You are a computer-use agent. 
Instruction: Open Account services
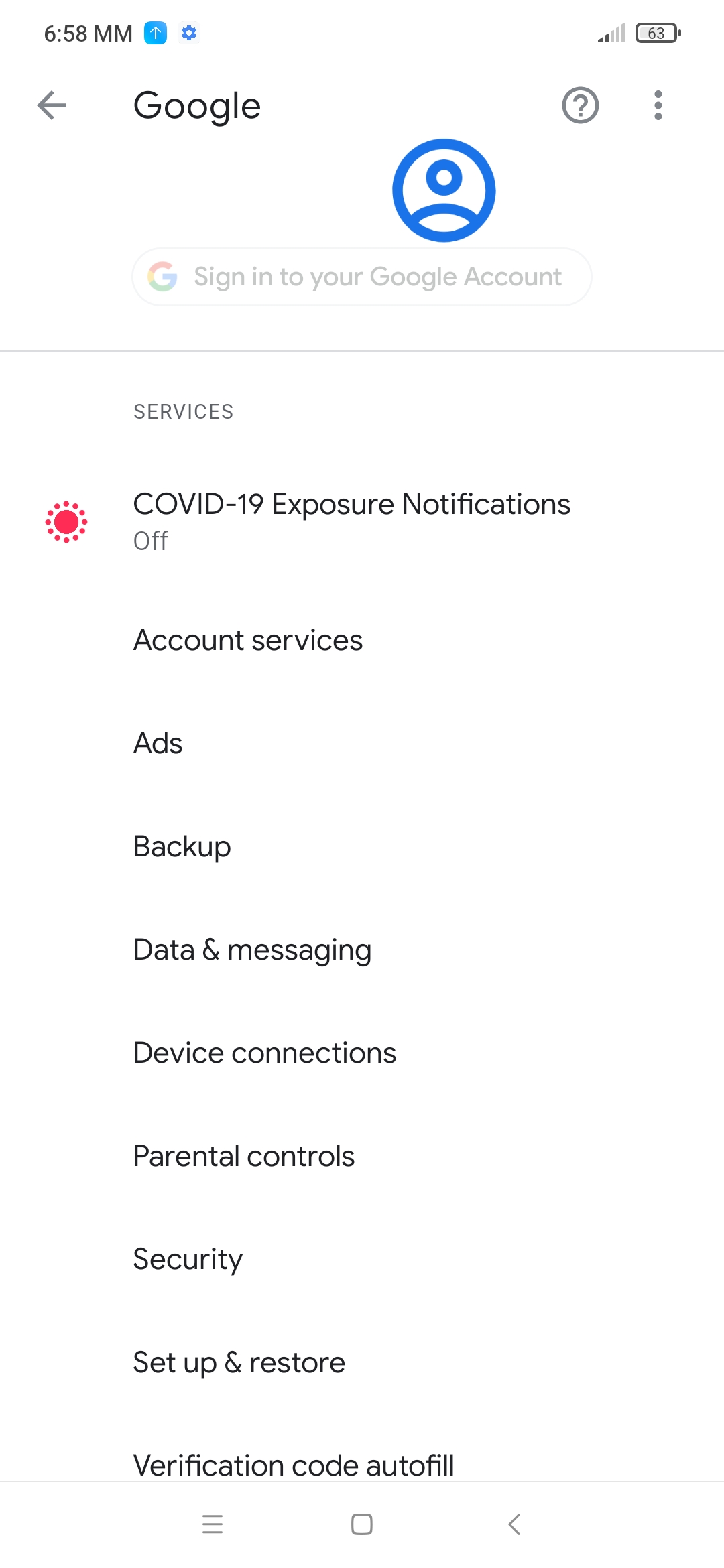[362, 640]
